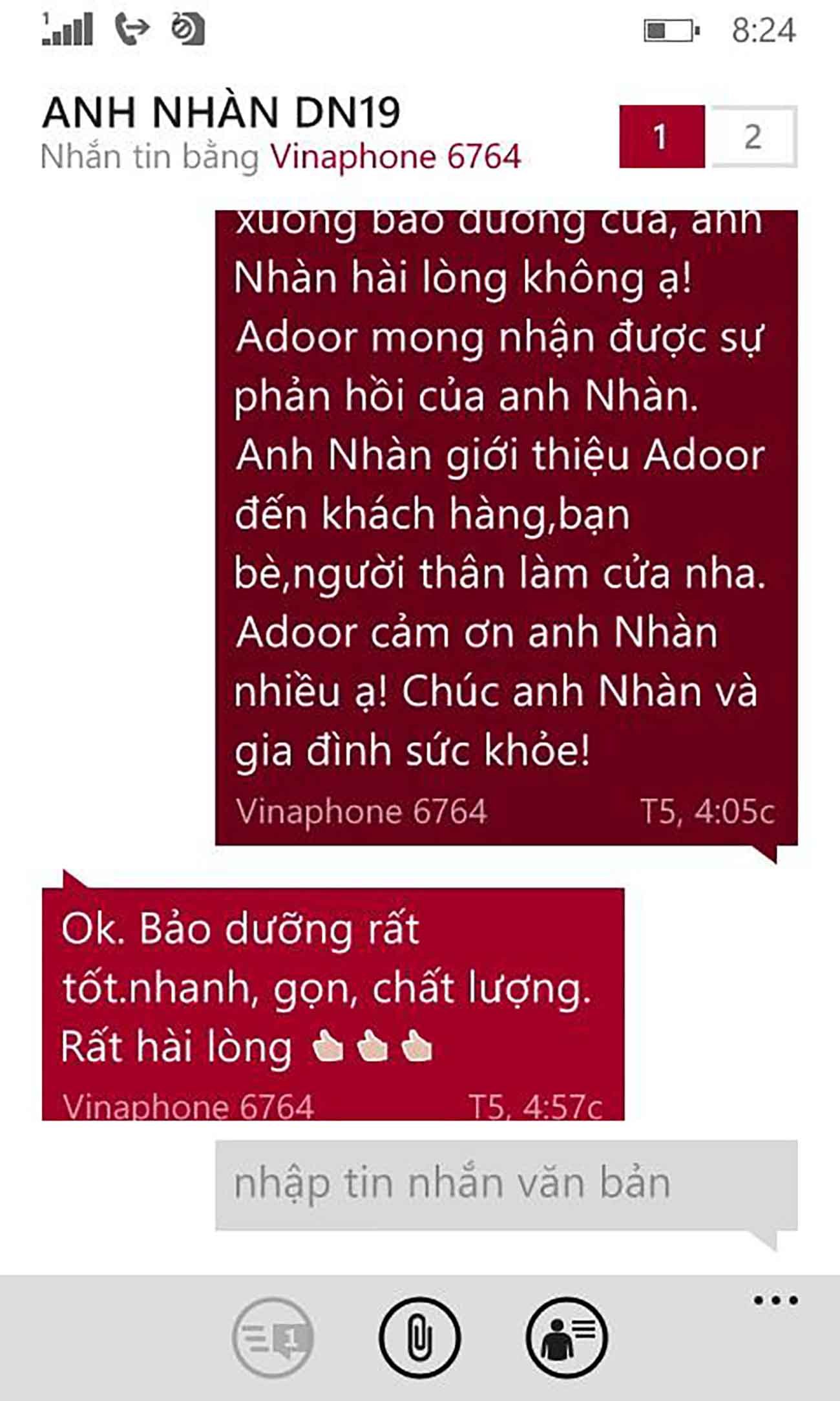Viewport: 840px width, 1401px height.
Task: Switch to SIM 2 selector
Action: point(753,136)
